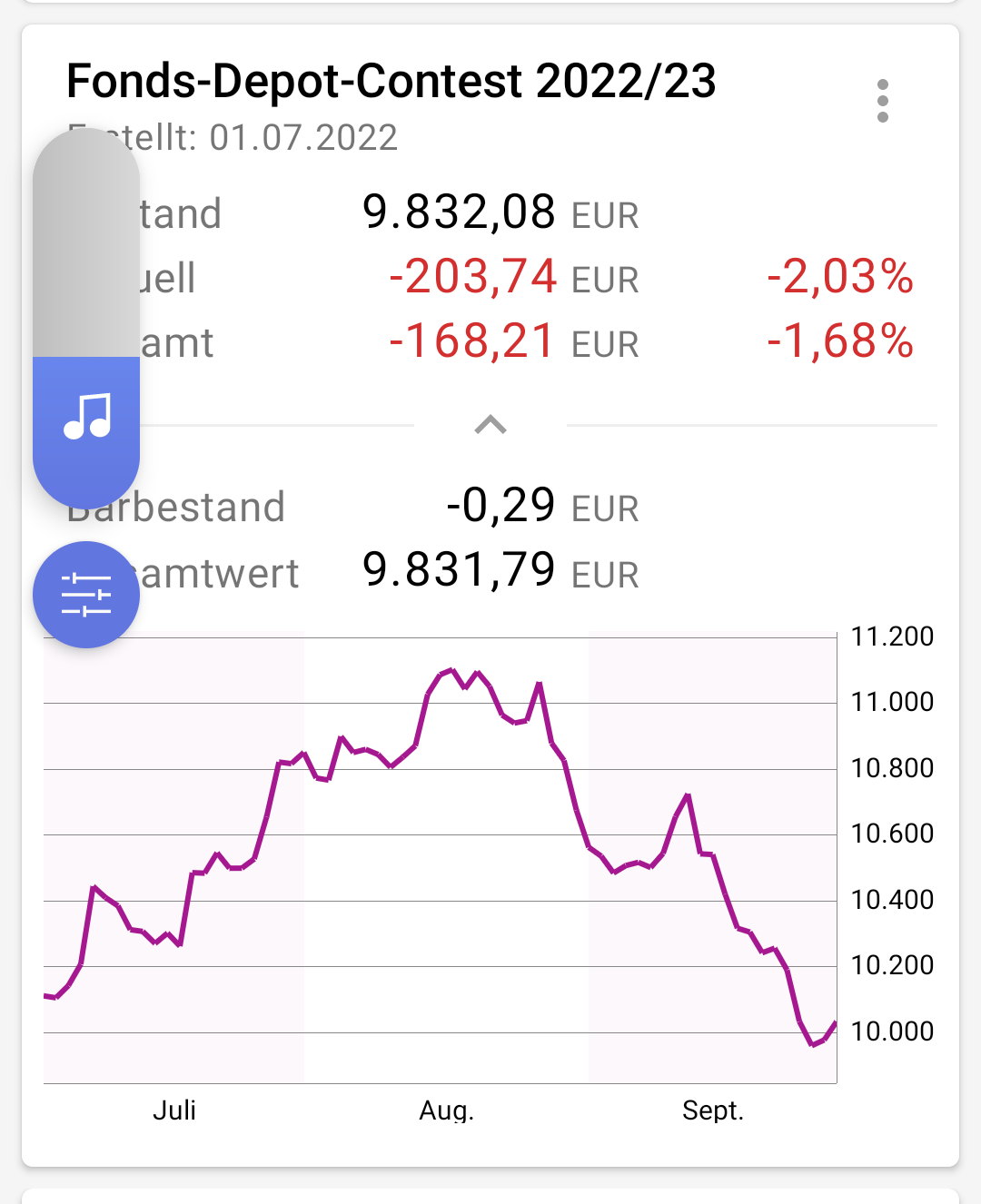Tap the floating music note button

(87, 418)
